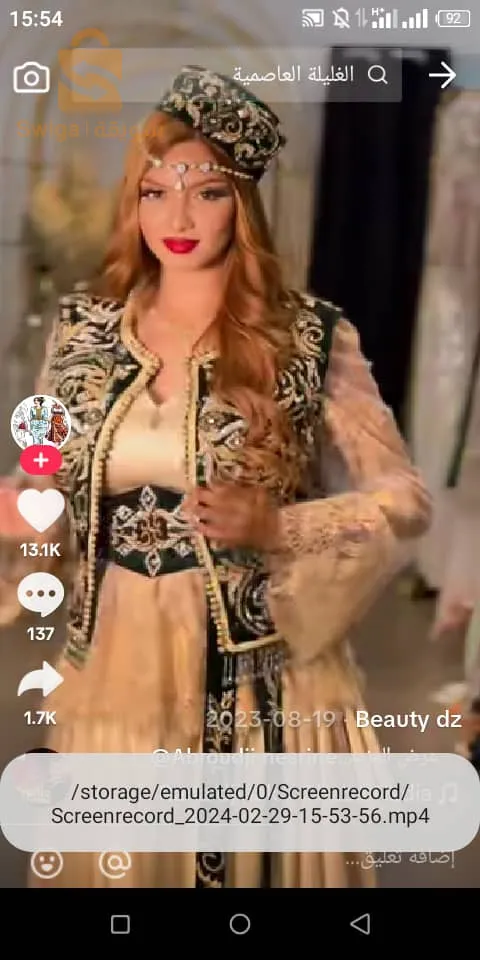Viewport: 480px width, 960px height.
Task: Open Android recent apps
Action: click(x=120, y=924)
